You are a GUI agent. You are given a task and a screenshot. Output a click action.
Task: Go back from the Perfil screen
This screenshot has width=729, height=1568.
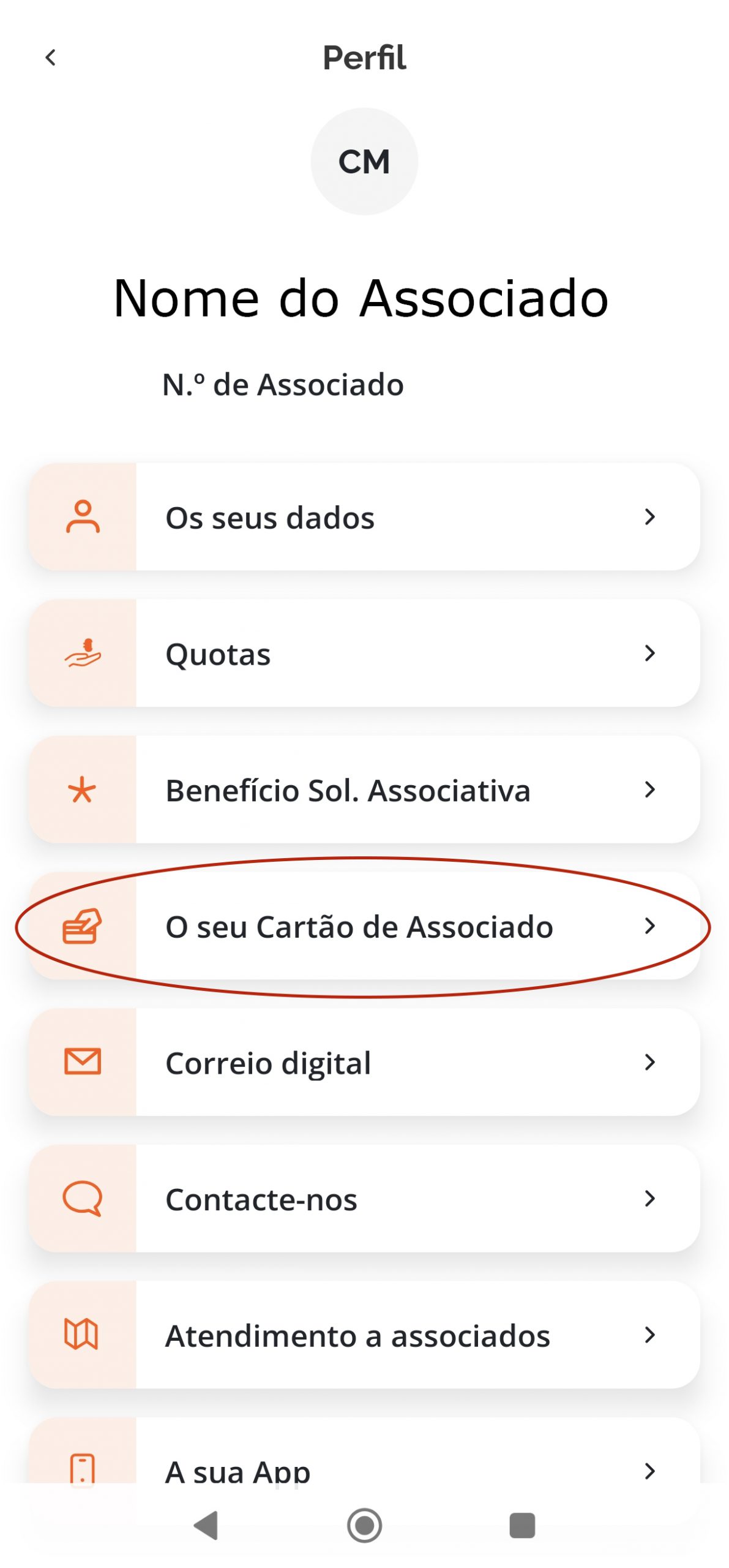click(x=51, y=58)
